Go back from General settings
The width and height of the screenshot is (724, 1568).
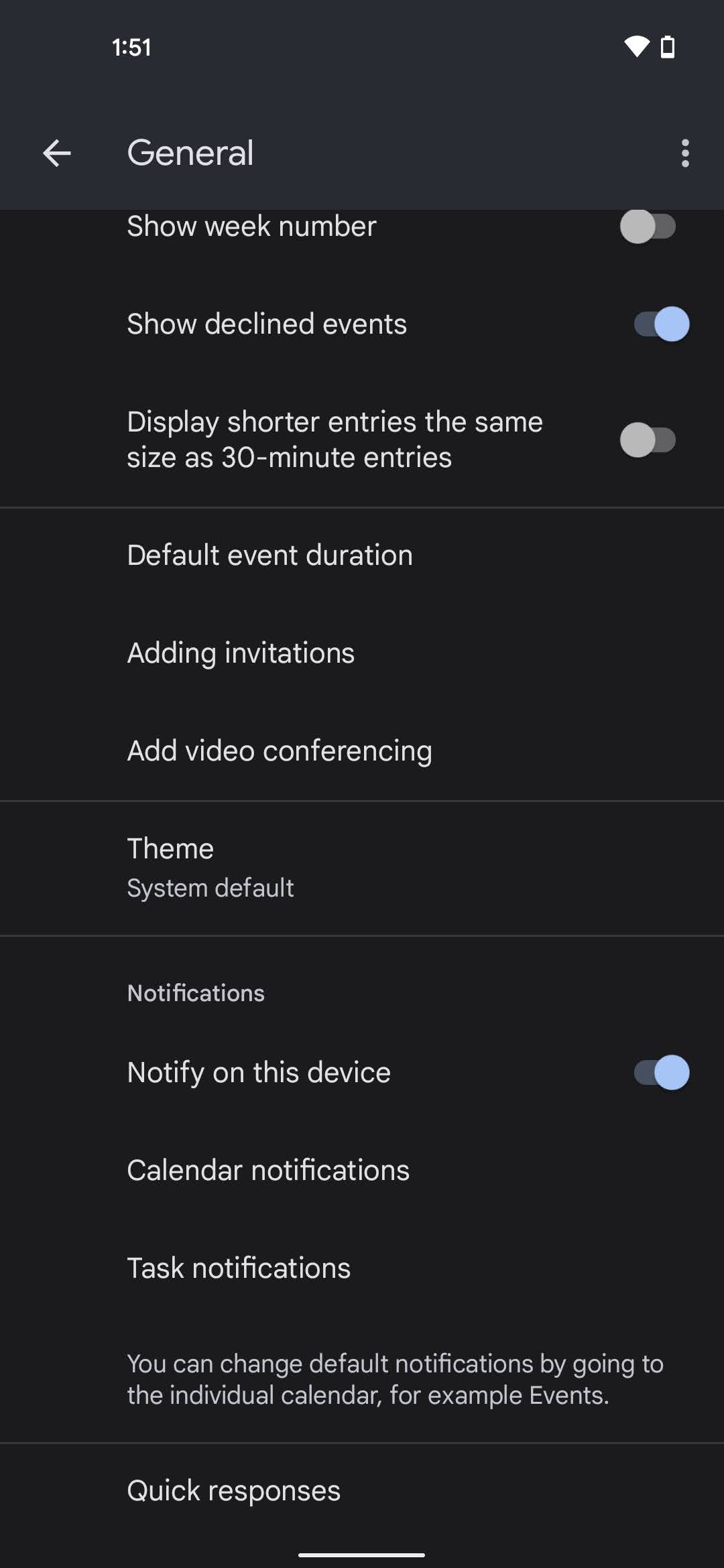57,153
